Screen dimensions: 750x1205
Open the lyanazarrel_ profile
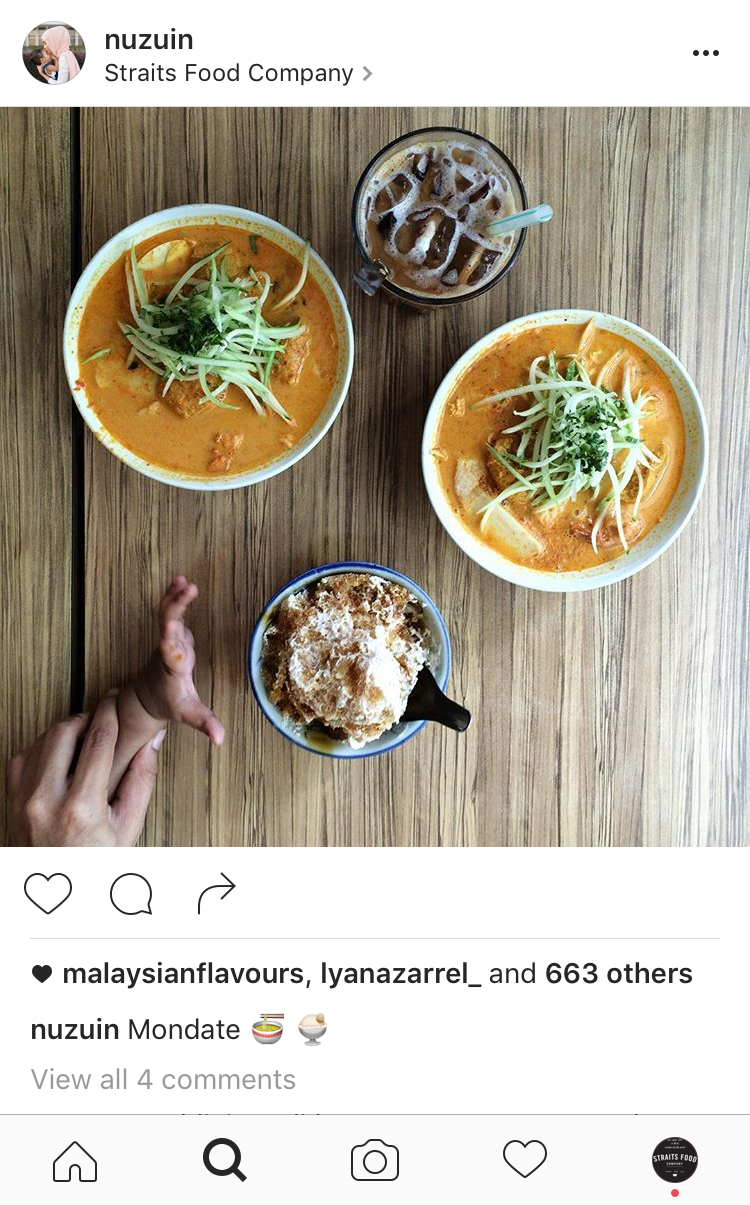[400, 974]
